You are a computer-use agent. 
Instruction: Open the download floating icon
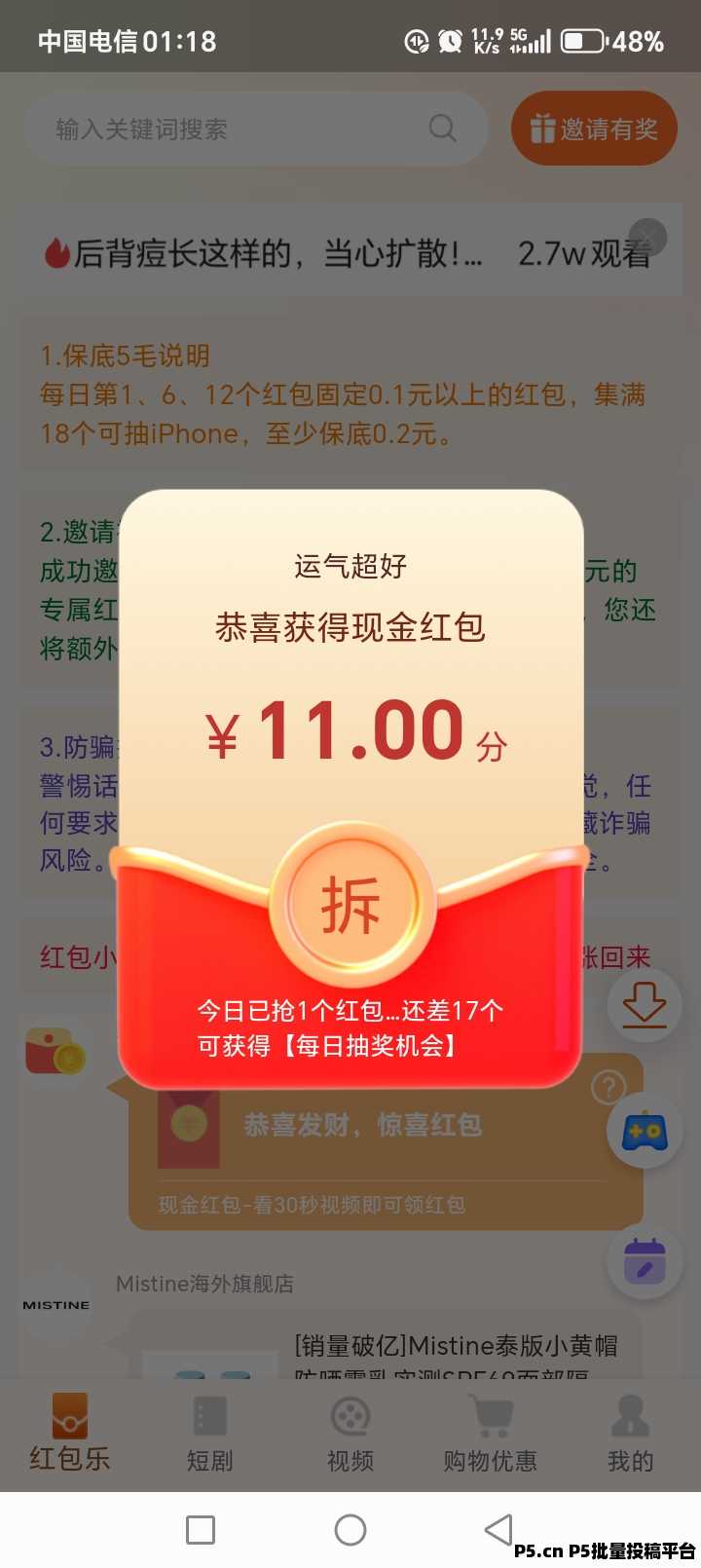645,1005
